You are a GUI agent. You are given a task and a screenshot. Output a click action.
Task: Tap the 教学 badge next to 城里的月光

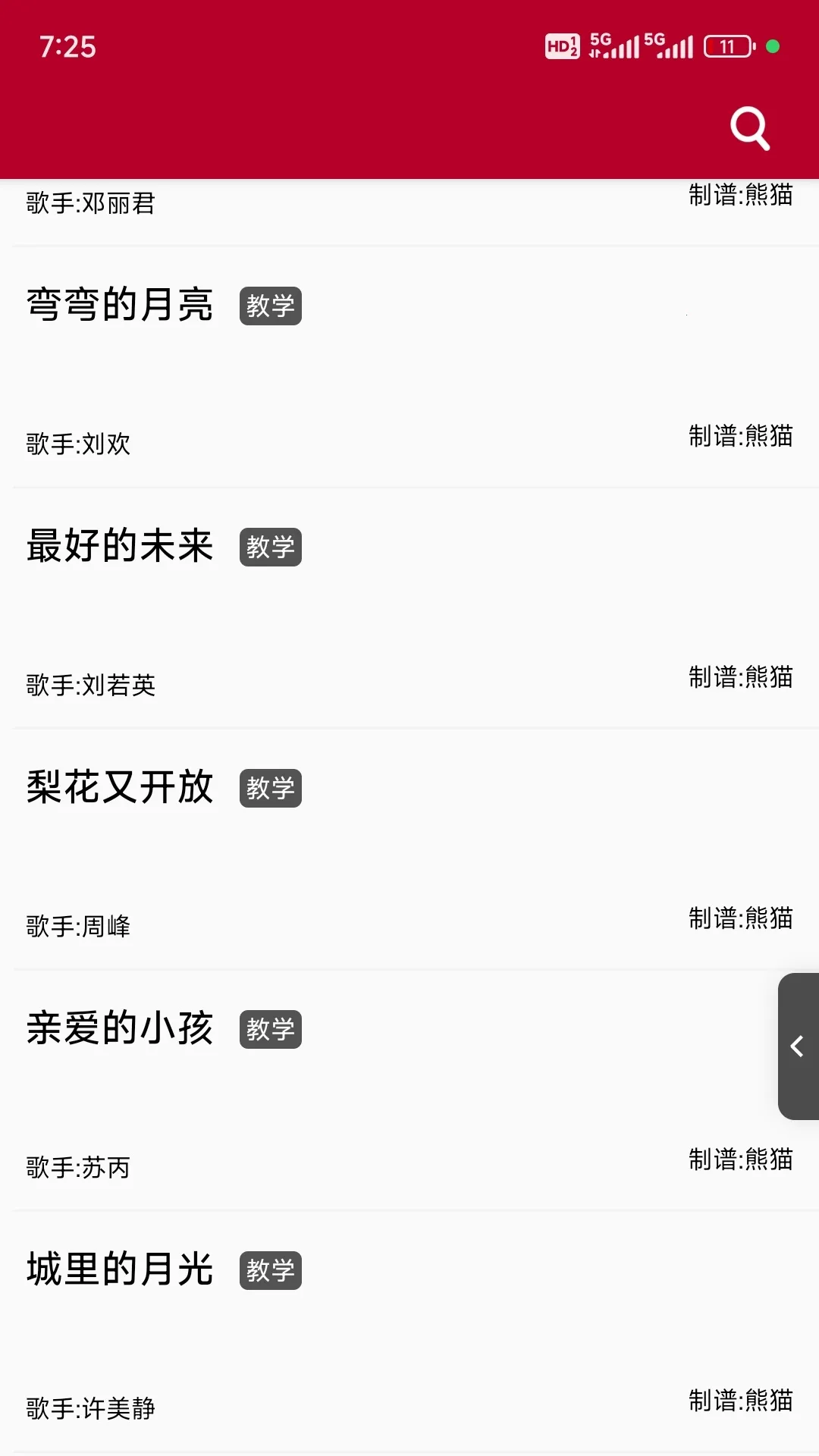(271, 1270)
